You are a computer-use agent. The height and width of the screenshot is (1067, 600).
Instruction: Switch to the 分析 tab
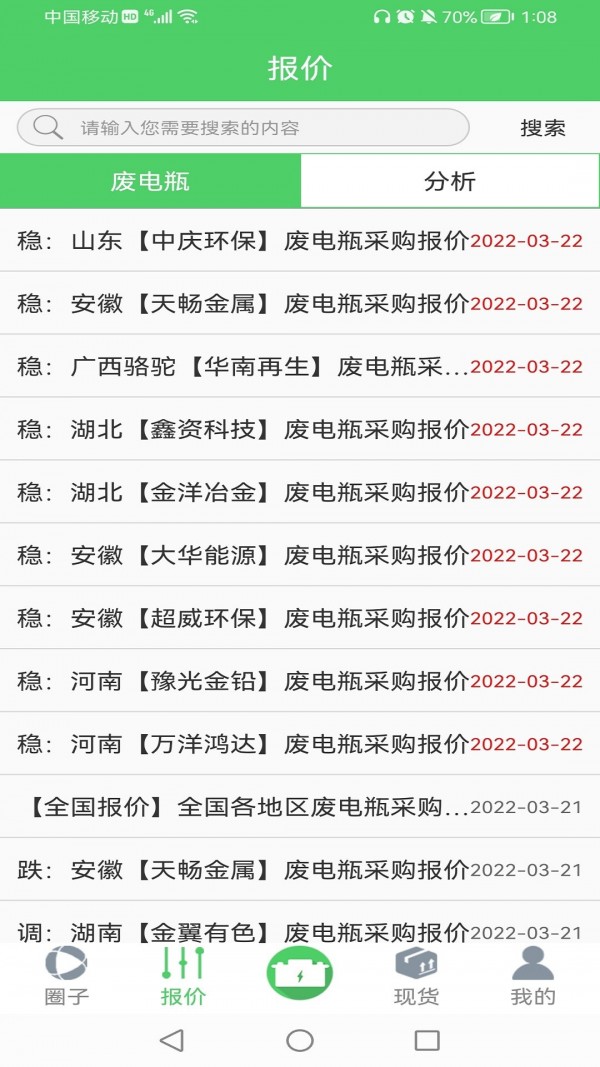click(x=450, y=181)
